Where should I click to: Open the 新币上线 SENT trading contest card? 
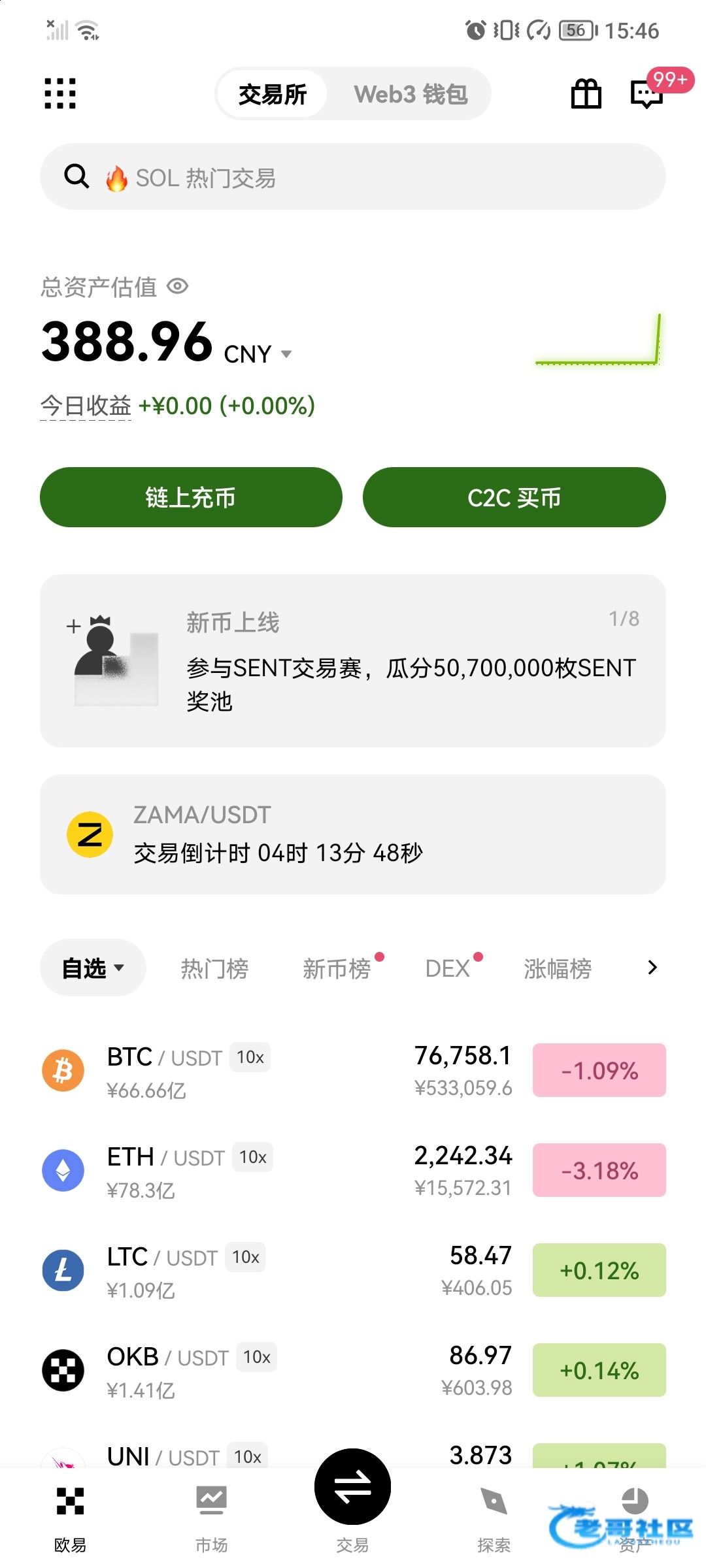tap(353, 661)
